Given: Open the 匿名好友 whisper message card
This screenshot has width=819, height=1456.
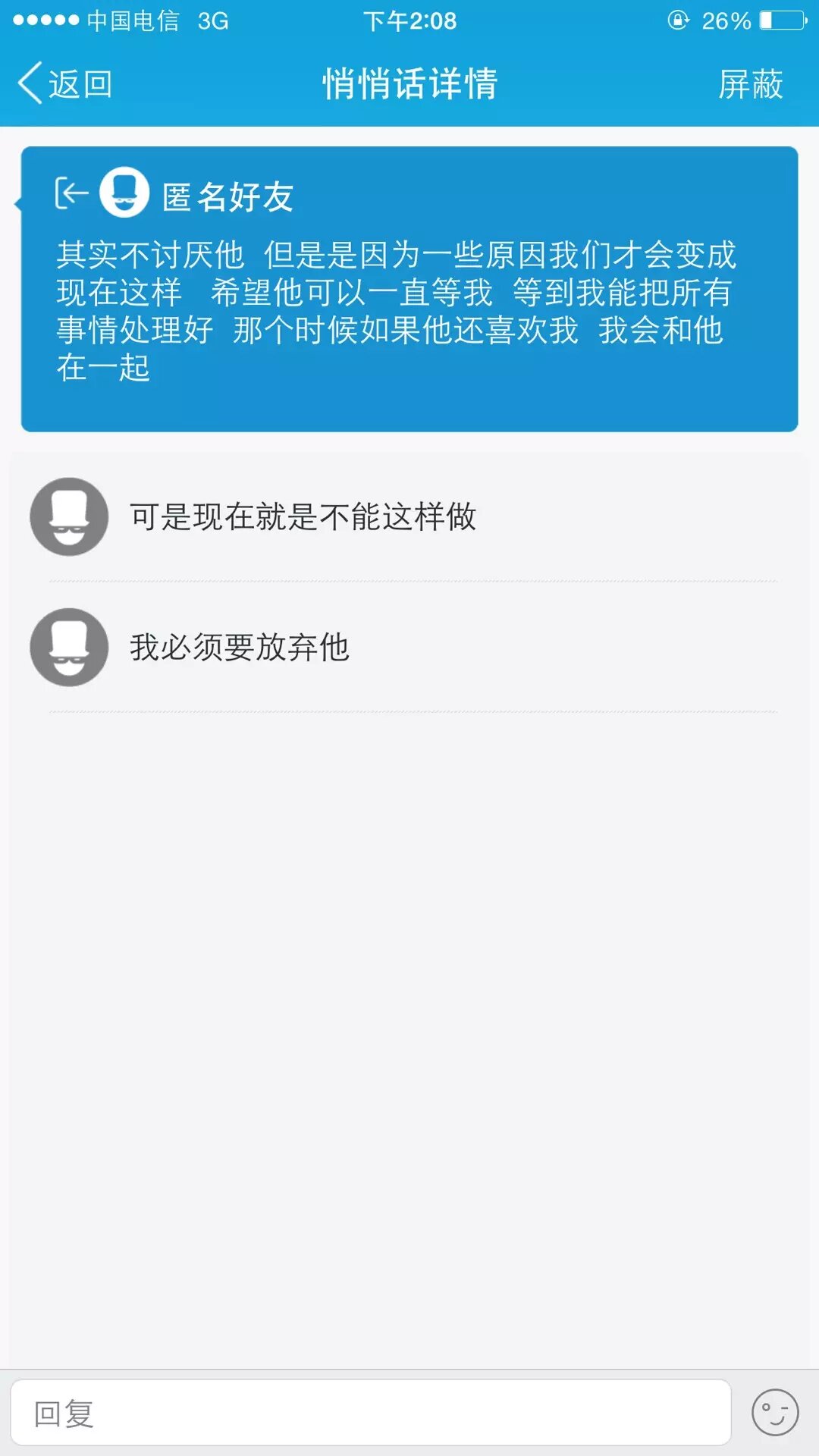Looking at the screenshot, I should [409, 289].
